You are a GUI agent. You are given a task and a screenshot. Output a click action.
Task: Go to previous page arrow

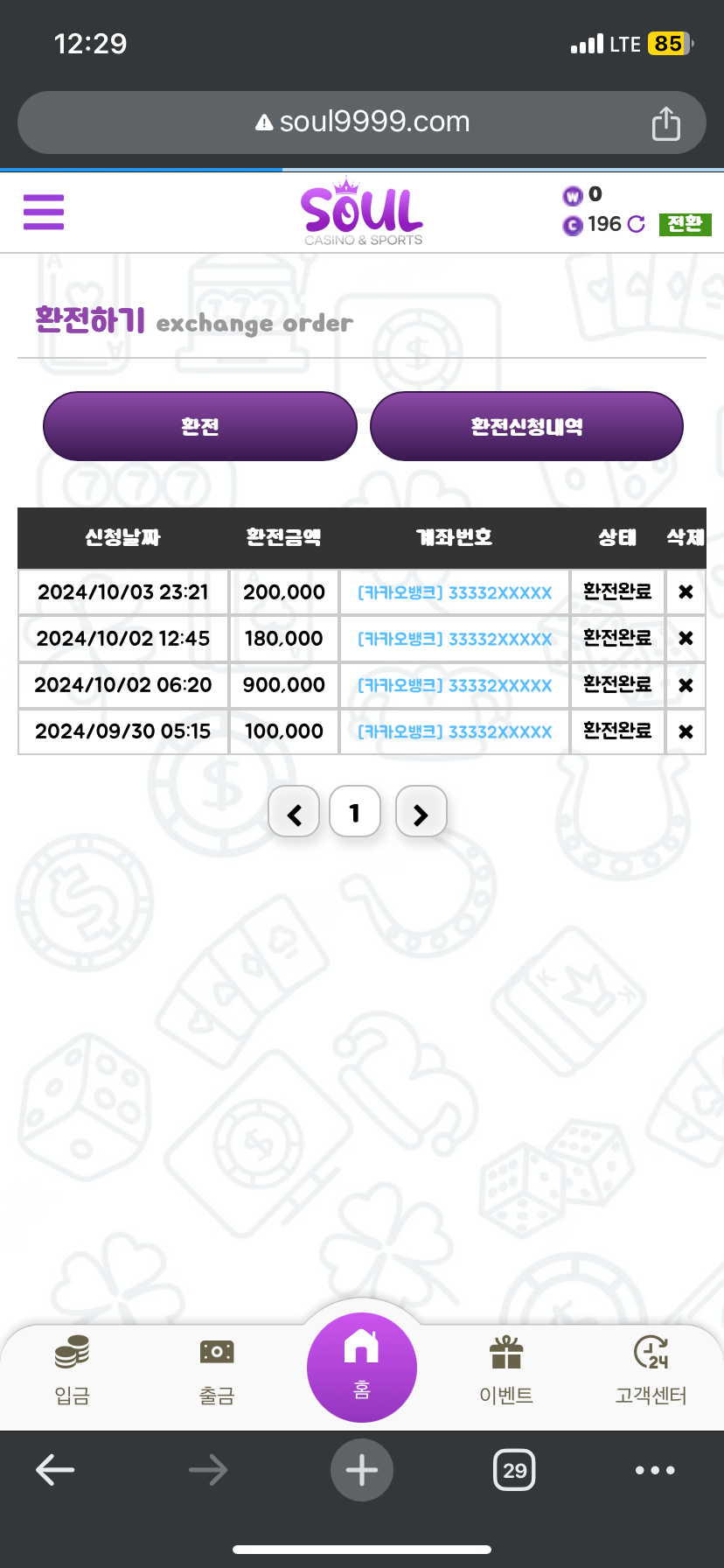point(294,812)
